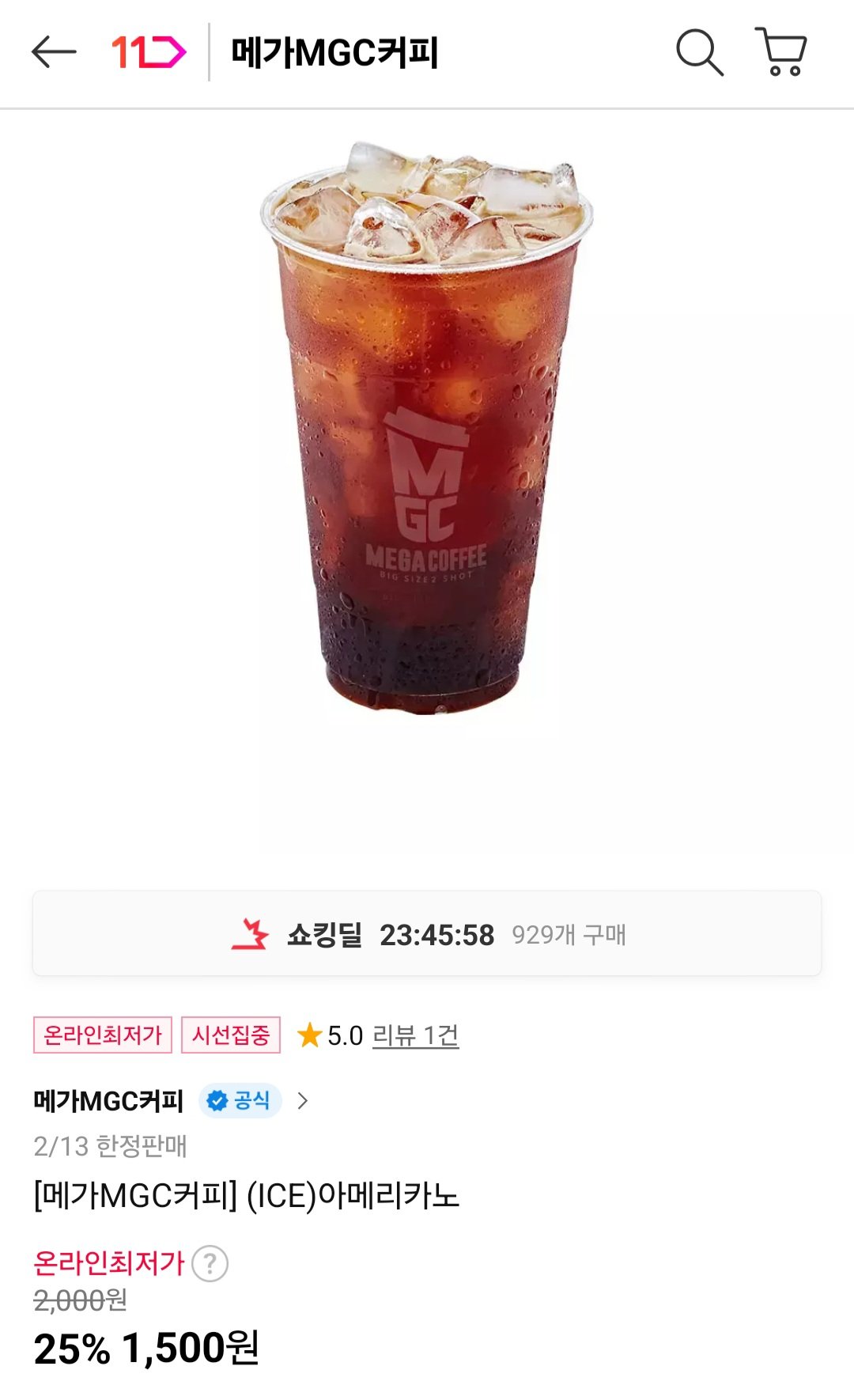Open the 메가MGC커피 official store page
This screenshot has height=1400, width=854.
[x=170, y=1100]
